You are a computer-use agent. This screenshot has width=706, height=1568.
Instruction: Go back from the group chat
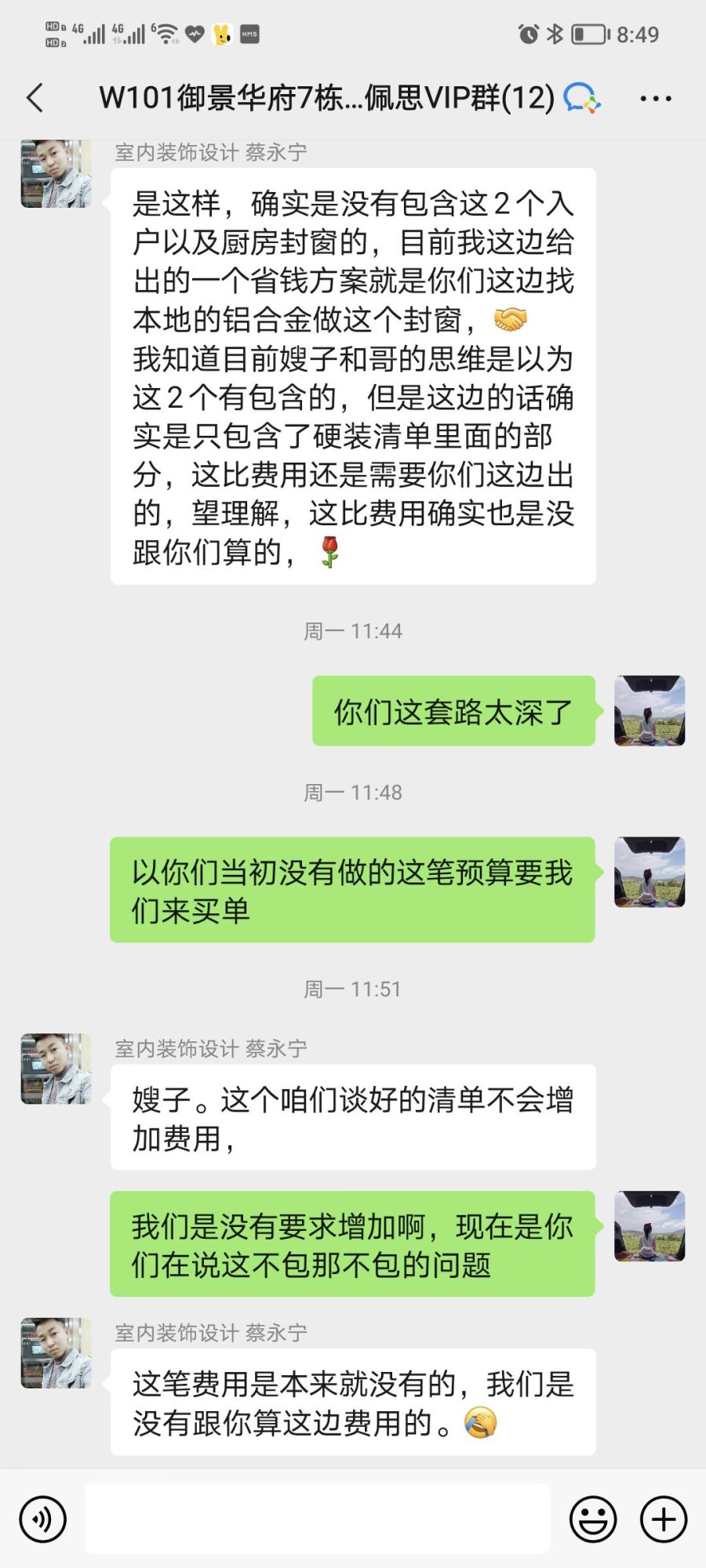click(x=35, y=99)
